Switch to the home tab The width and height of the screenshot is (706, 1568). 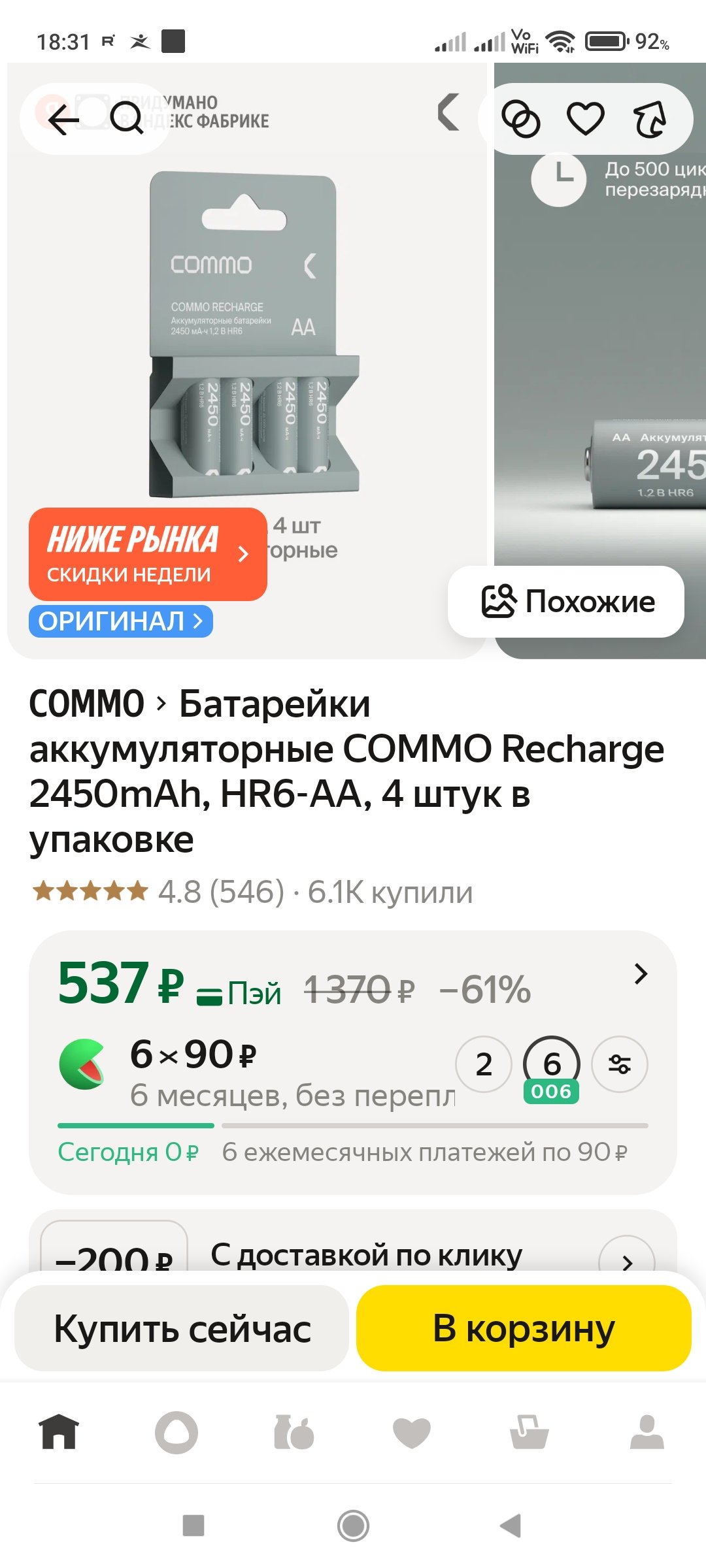[59, 1432]
